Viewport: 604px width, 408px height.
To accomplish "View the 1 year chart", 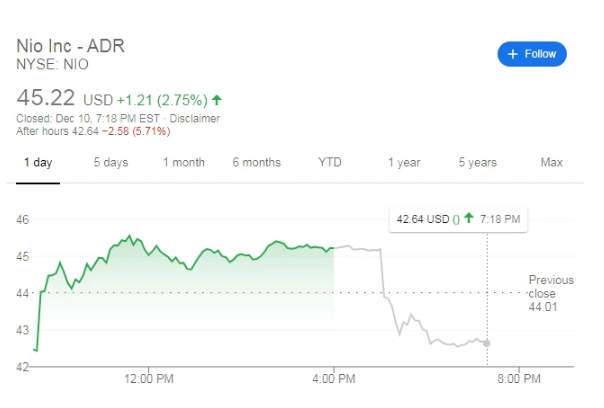I will (x=404, y=162).
